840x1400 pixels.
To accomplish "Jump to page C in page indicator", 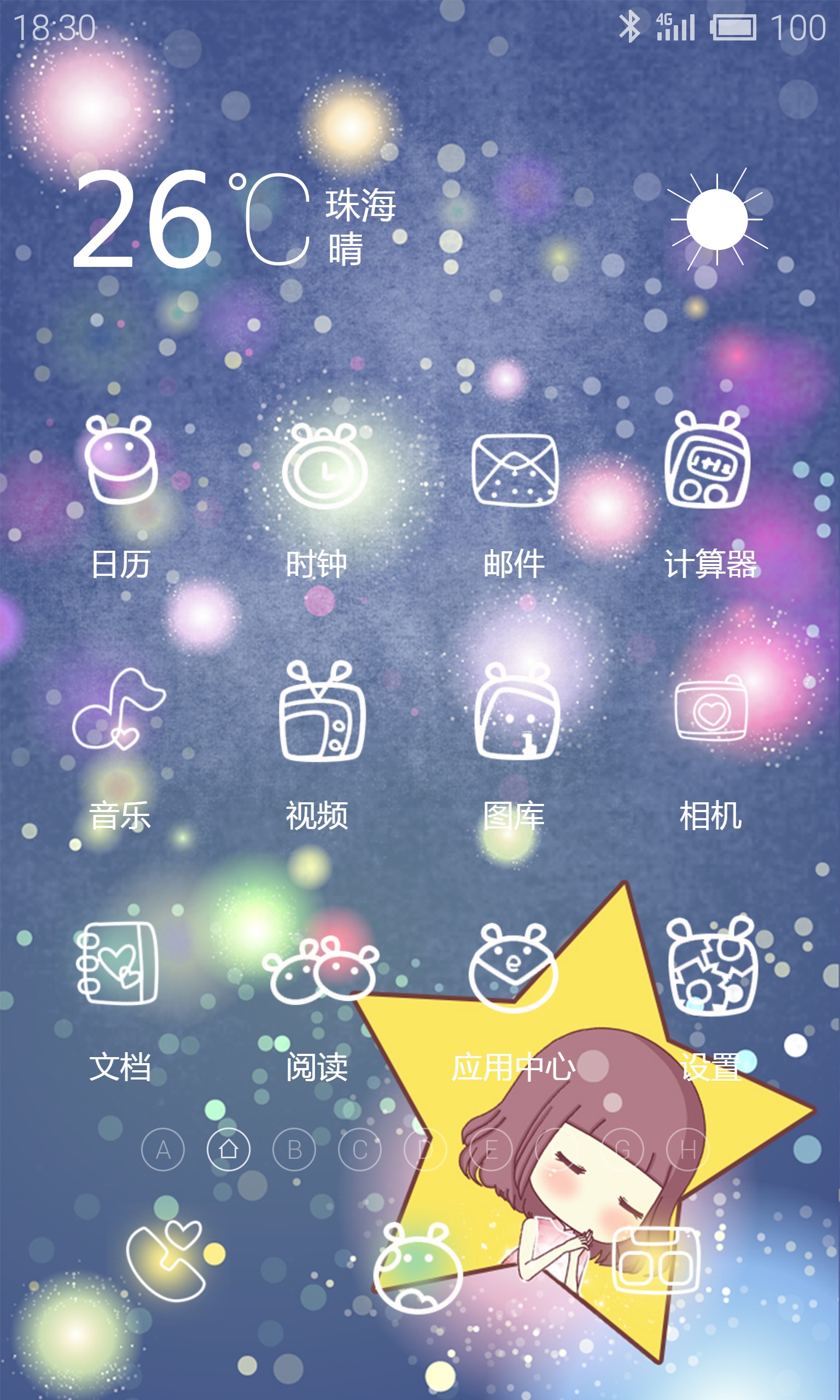I will tap(360, 1150).
